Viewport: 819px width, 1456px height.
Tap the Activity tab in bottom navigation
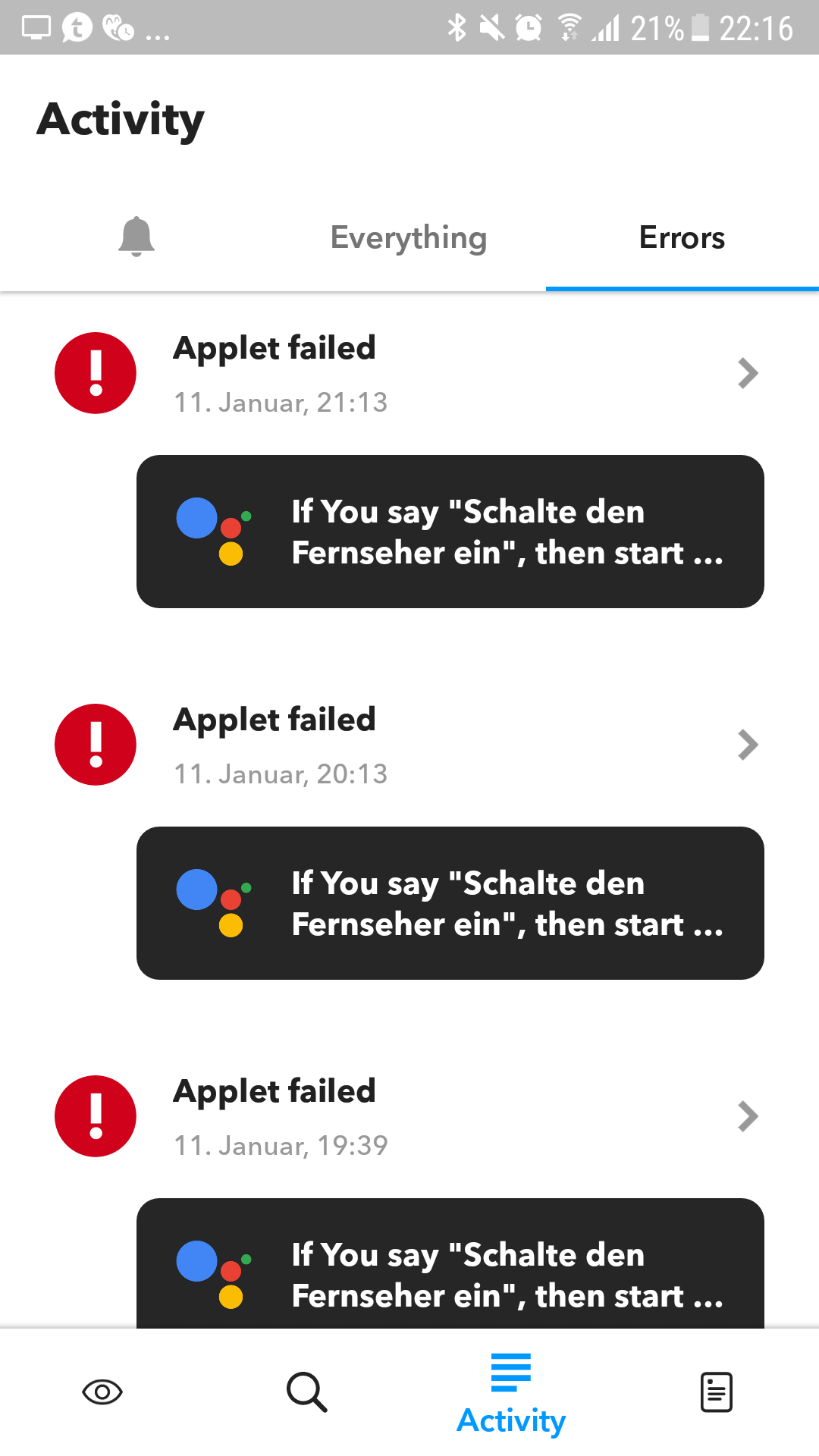511,1394
